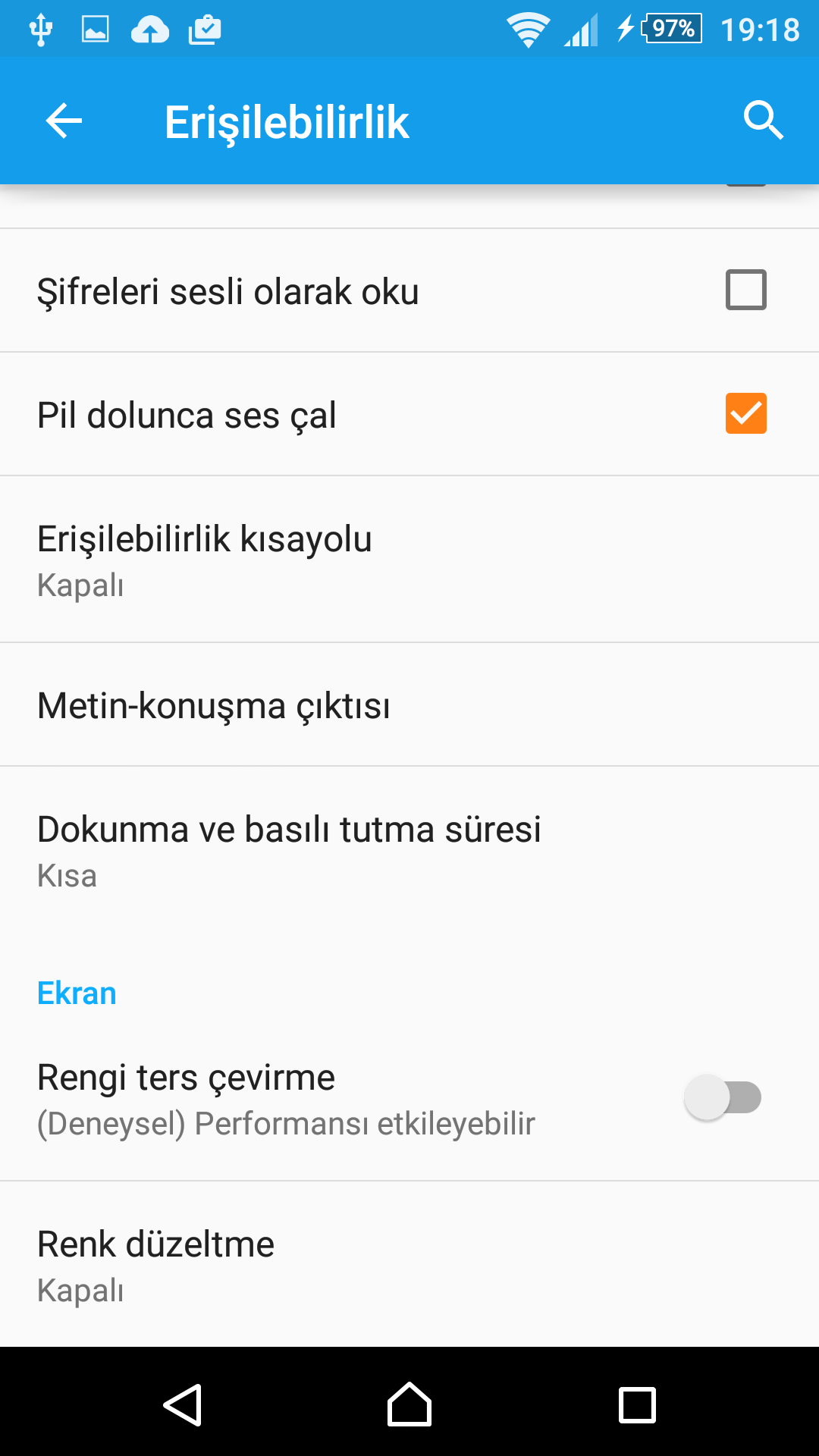Open the recent apps overview
This screenshot has height=1456, width=819.
[x=637, y=1404]
